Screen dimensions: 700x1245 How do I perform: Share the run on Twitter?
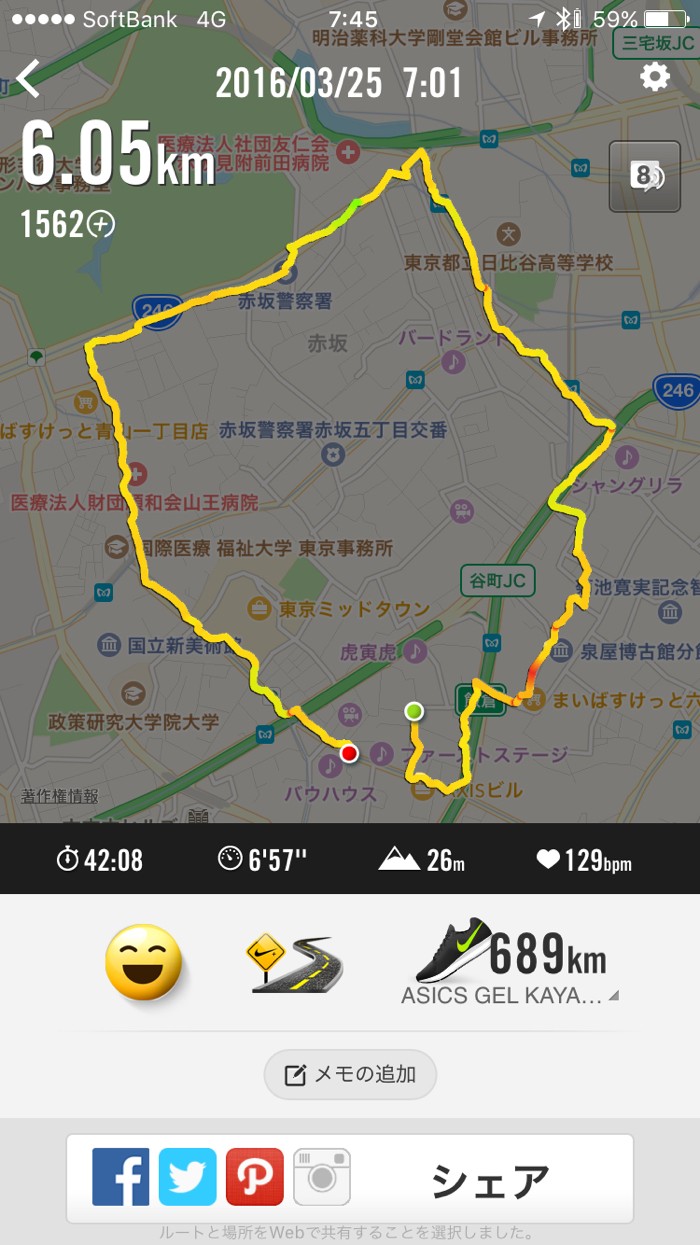click(x=187, y=1177)
